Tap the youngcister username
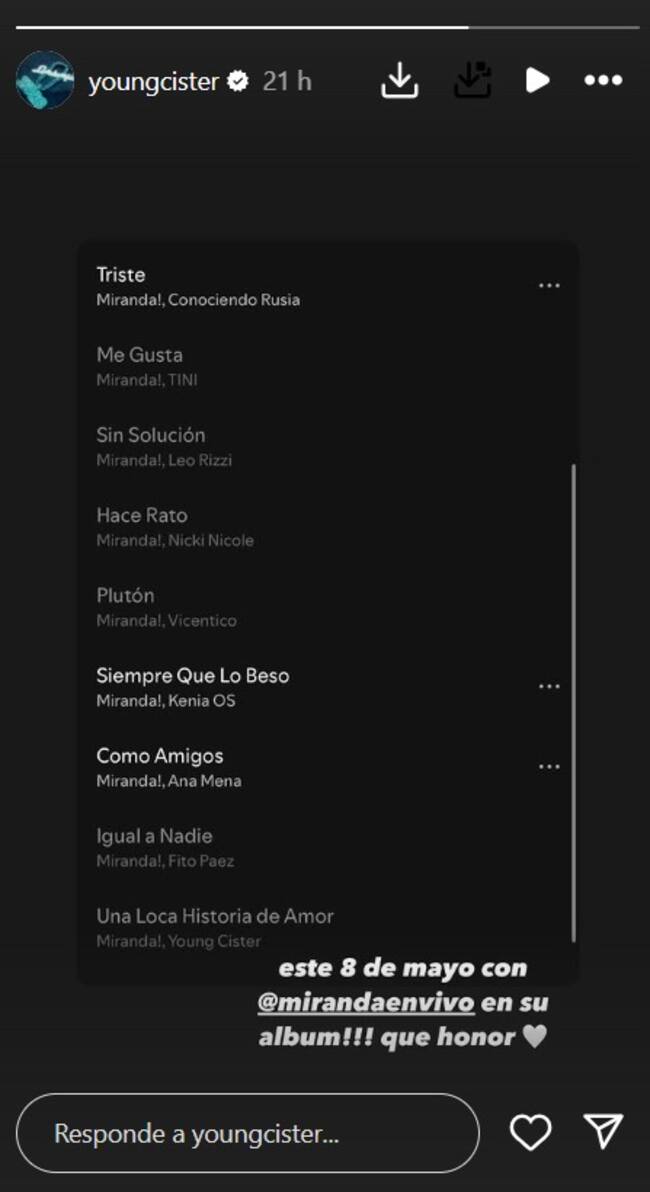Viewport: 650px width, 1192px height. (153, 82)
